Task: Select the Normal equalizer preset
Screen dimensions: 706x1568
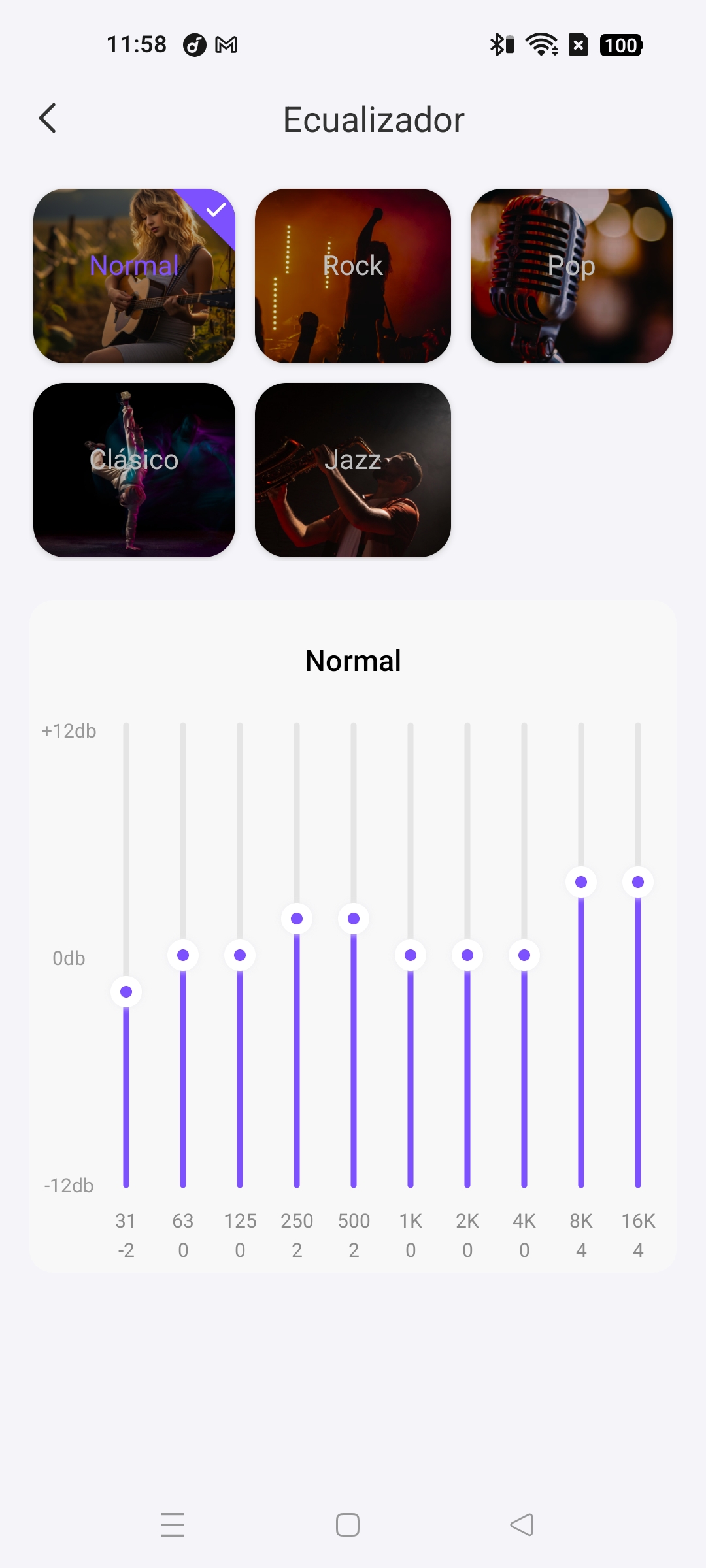Action: pyautogui.click(x=134, y=276)
